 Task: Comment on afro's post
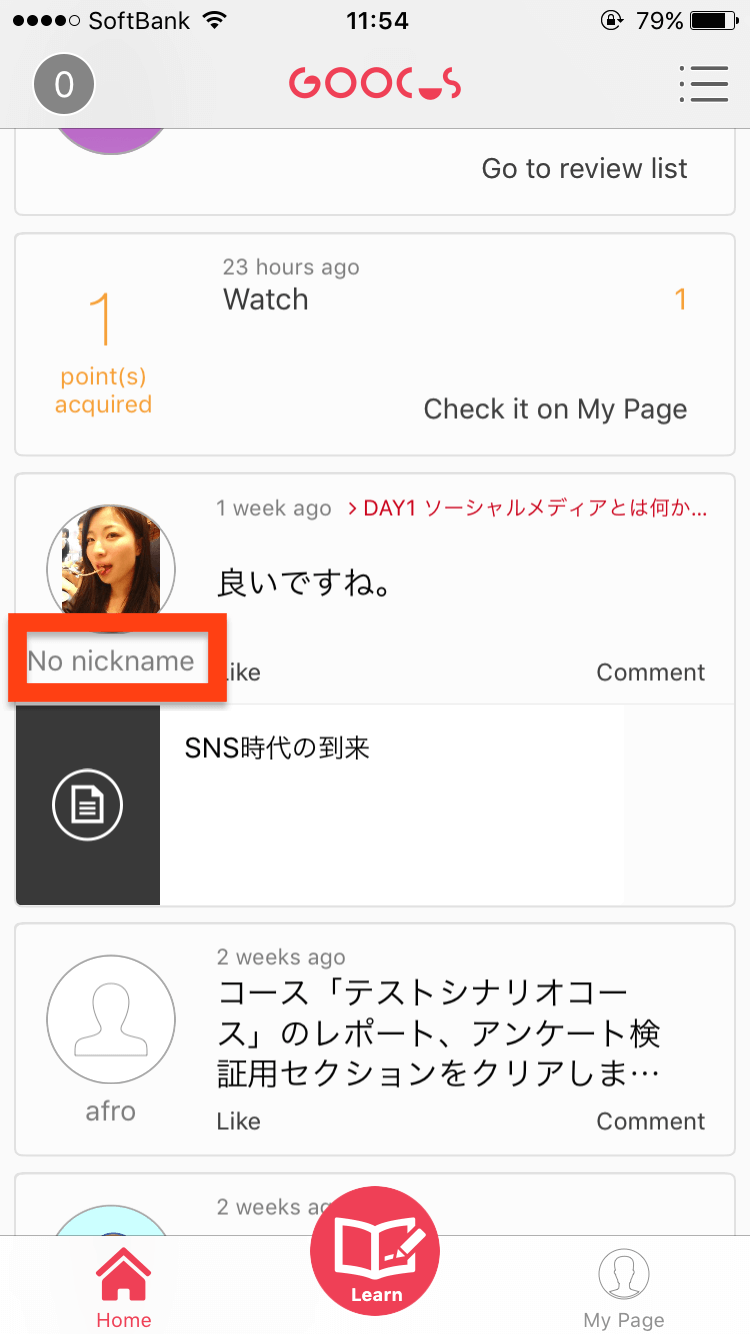pyautogui.click(x=651, y=1121)
